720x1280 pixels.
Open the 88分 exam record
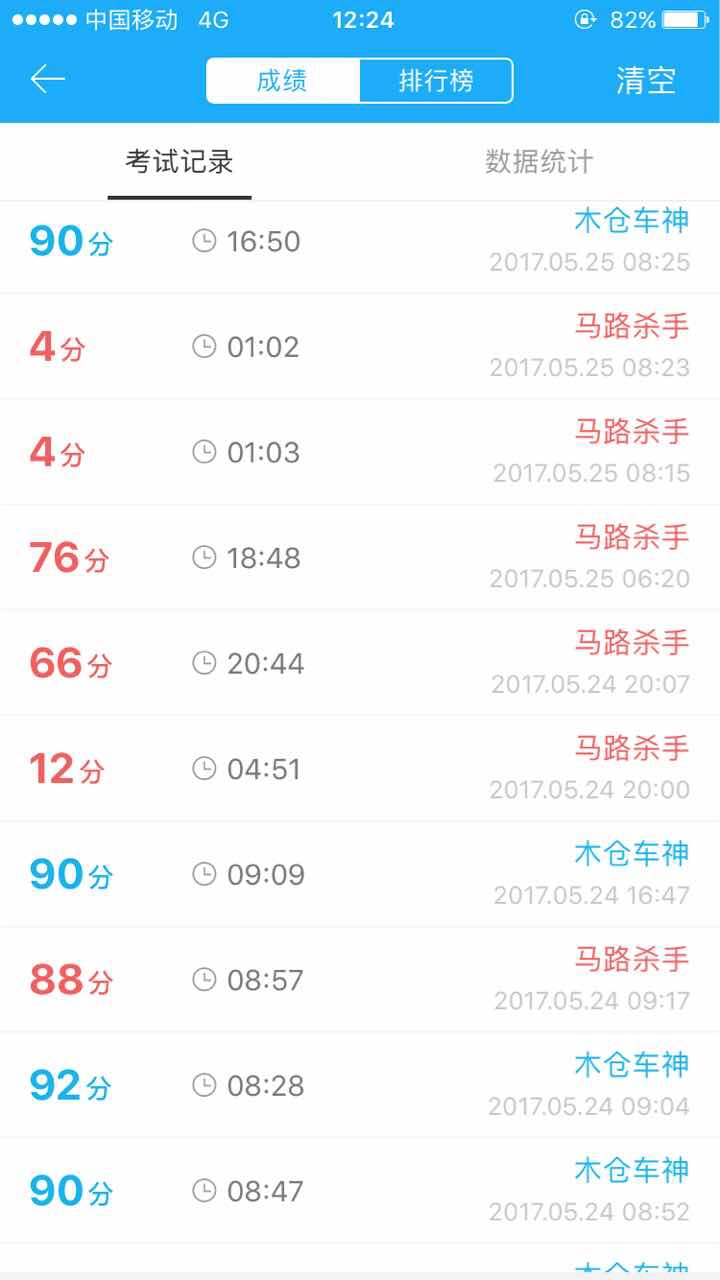click(360, 980)
